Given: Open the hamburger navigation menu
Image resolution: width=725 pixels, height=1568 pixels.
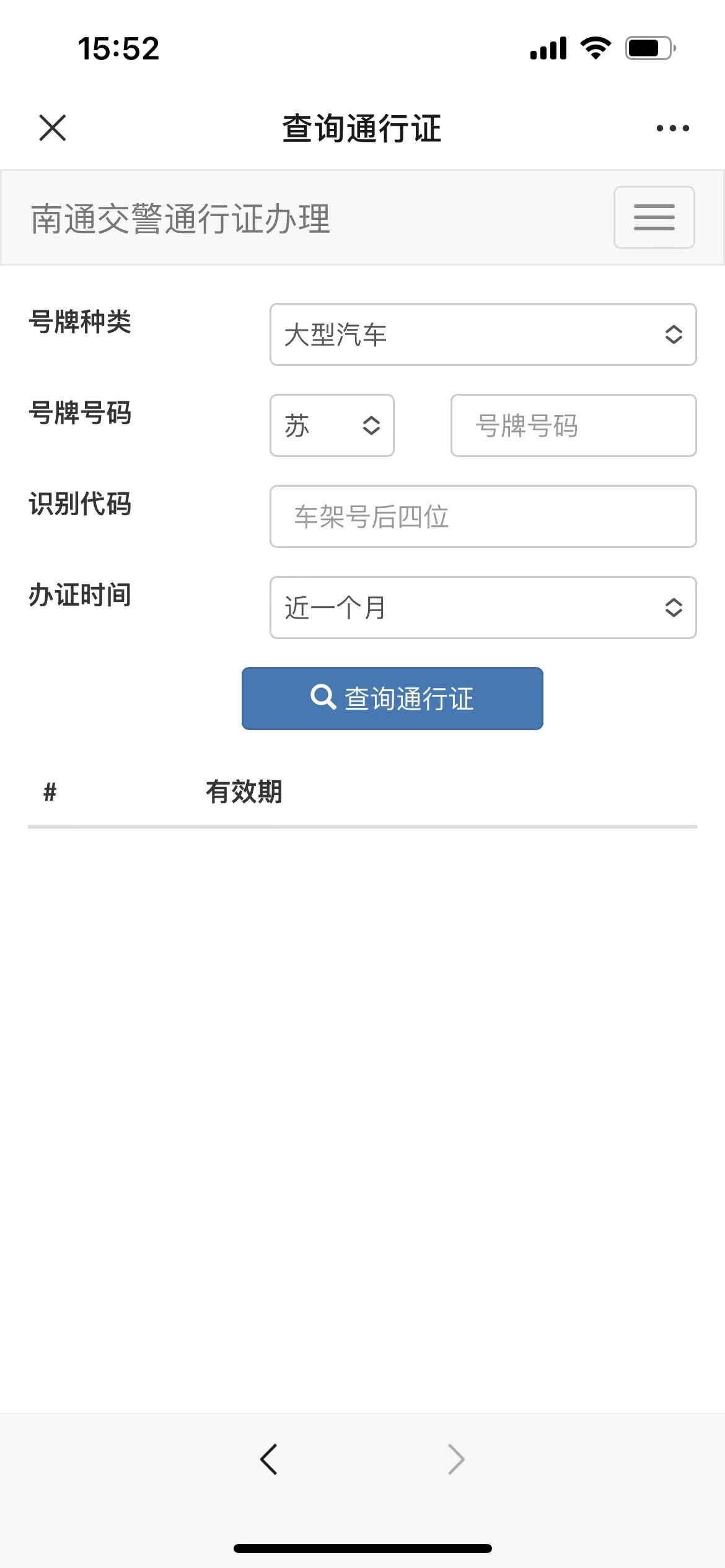Looking at the screenshot, I should click(x=654, y=217).
